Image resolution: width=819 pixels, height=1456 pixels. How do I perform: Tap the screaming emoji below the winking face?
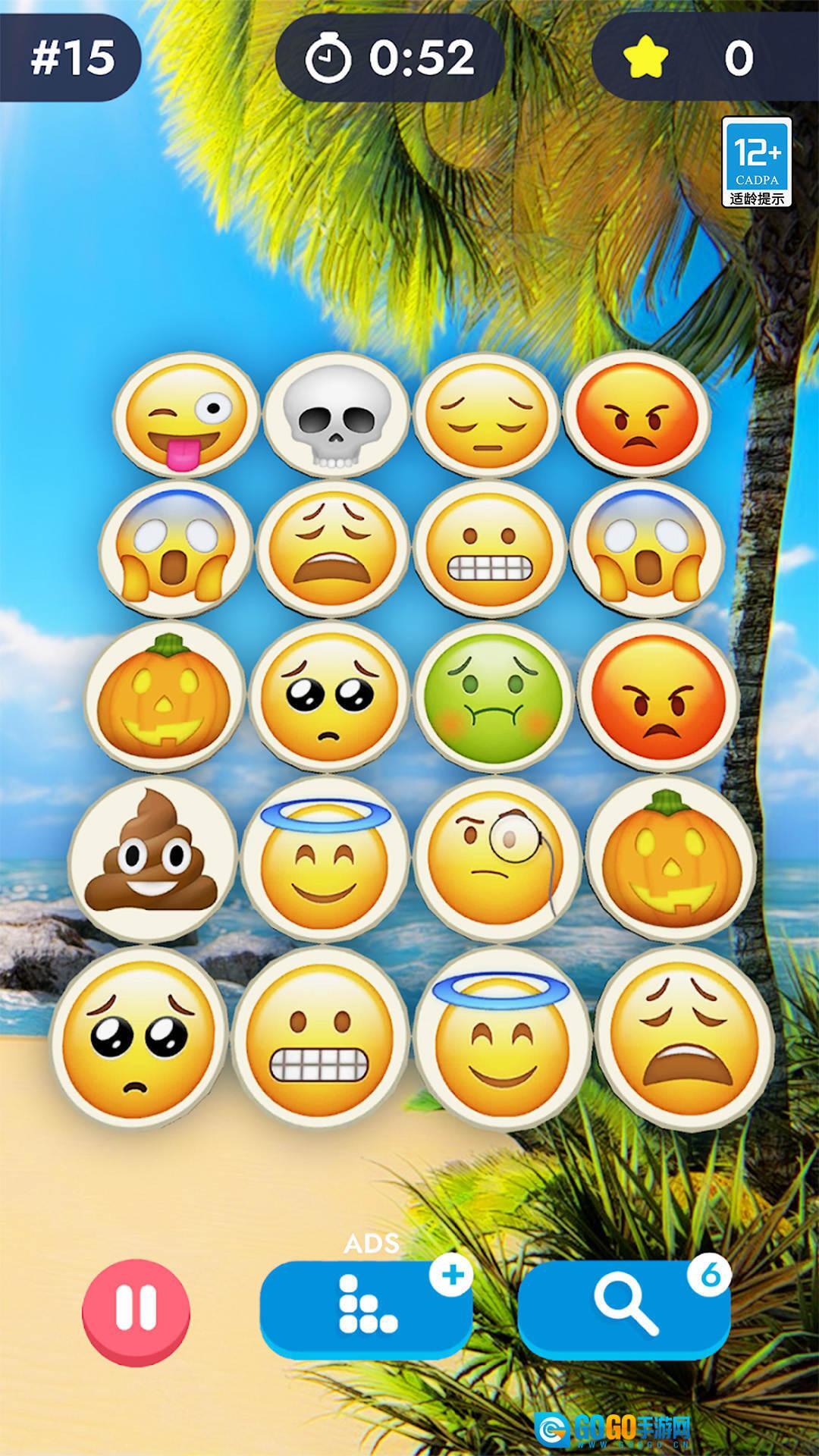[176, 548]
